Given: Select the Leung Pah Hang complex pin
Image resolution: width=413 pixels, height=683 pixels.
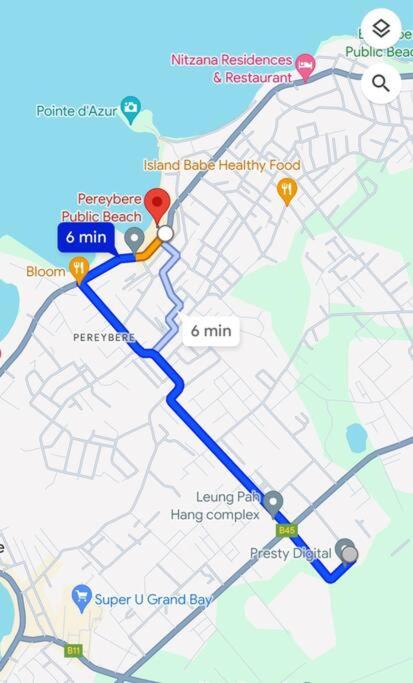Looking at the screenshot, I should tap(273, 504).
